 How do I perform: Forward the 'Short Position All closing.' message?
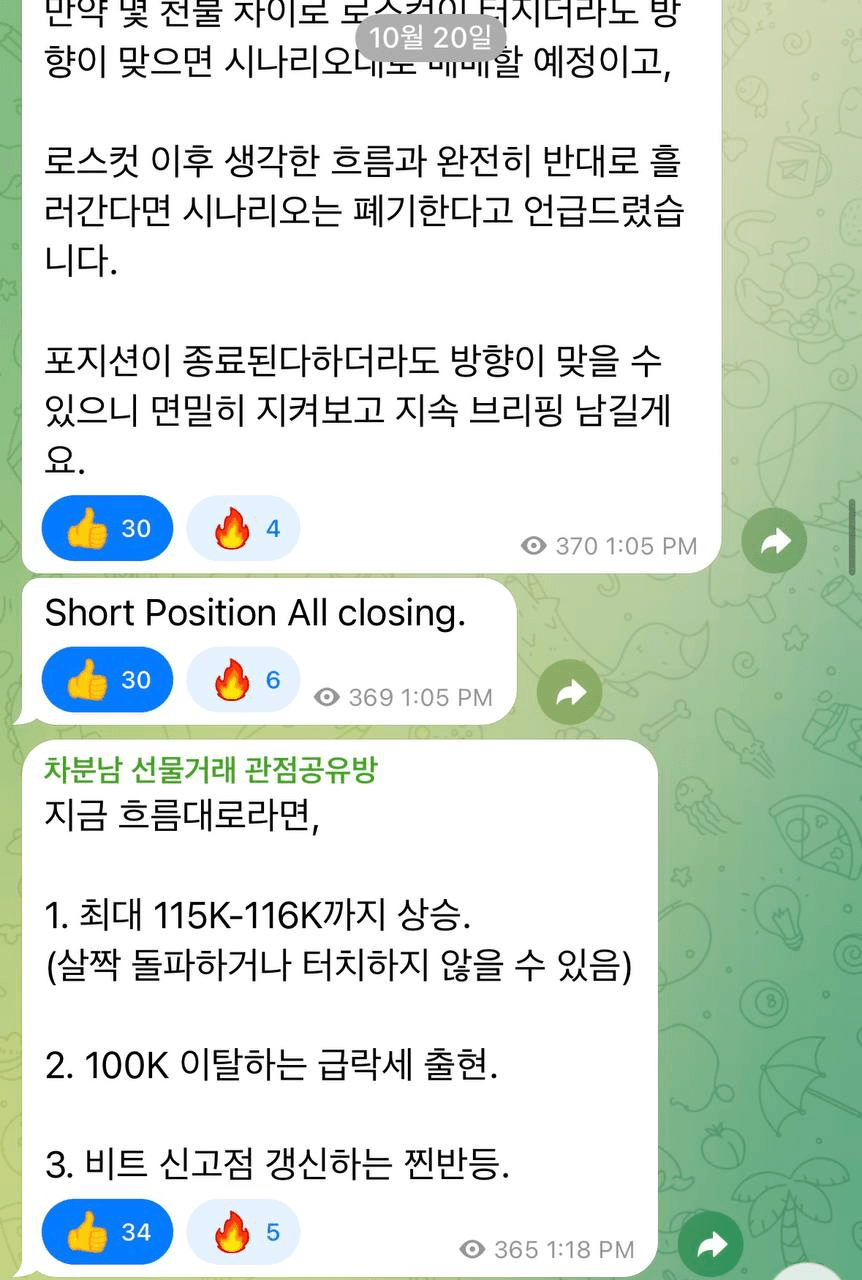(x=569, y=692)
